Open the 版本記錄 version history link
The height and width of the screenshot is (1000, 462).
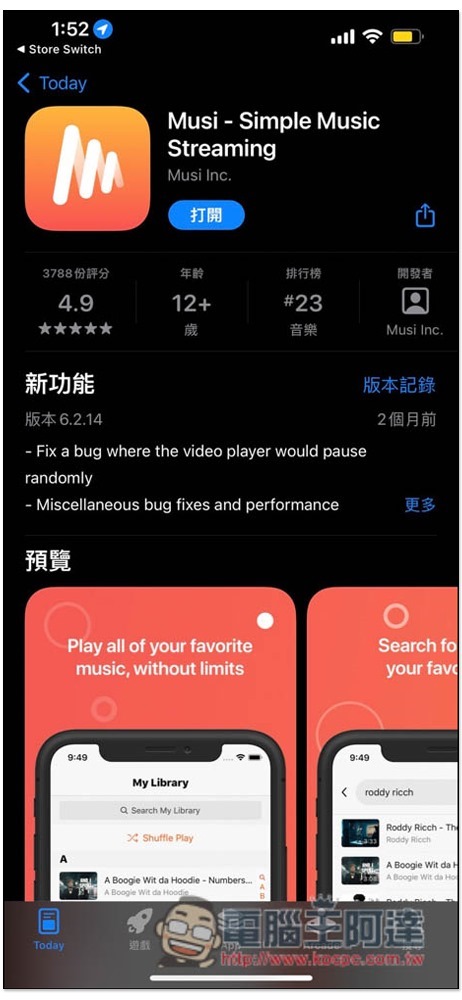[399, 385]
